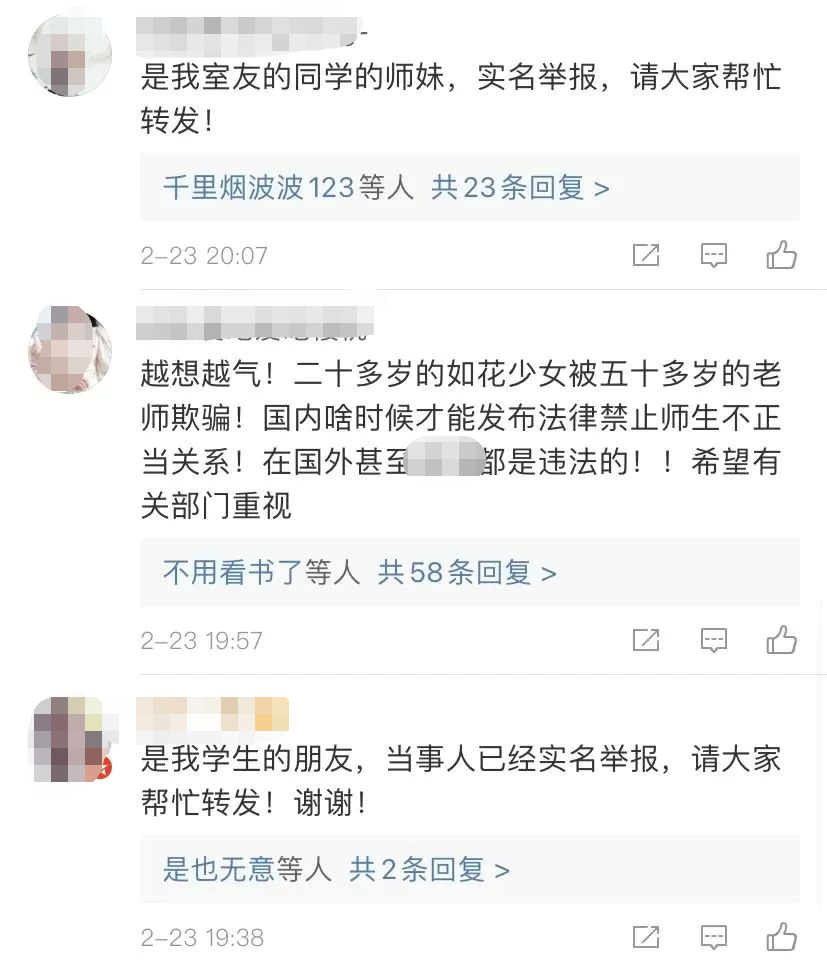827x962 pixels.
Task: Repost the comment posted at 2-23 19:38
Action: point(646,937)
